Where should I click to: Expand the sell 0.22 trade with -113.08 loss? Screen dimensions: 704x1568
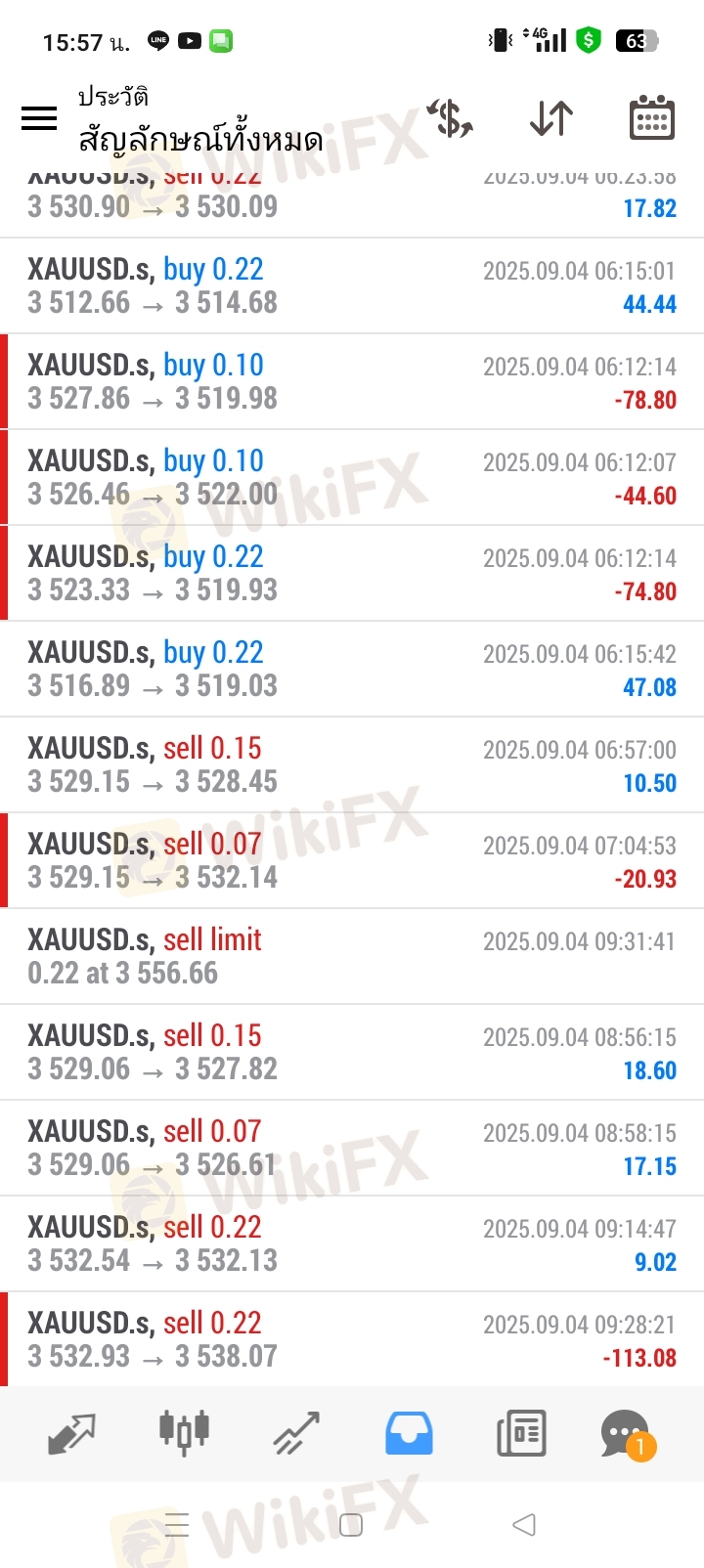352,1339
